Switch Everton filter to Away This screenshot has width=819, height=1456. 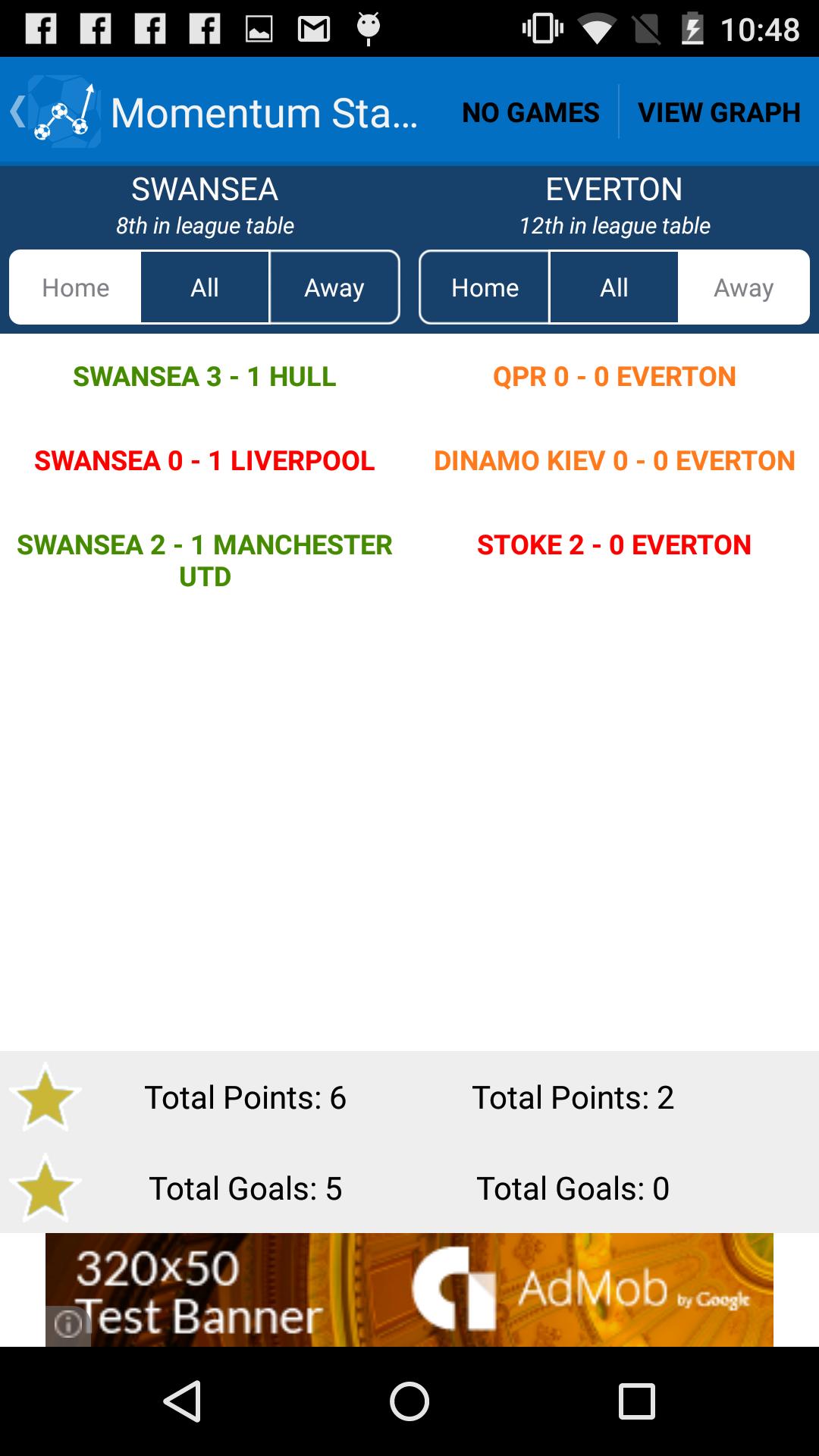click(744, 287)
